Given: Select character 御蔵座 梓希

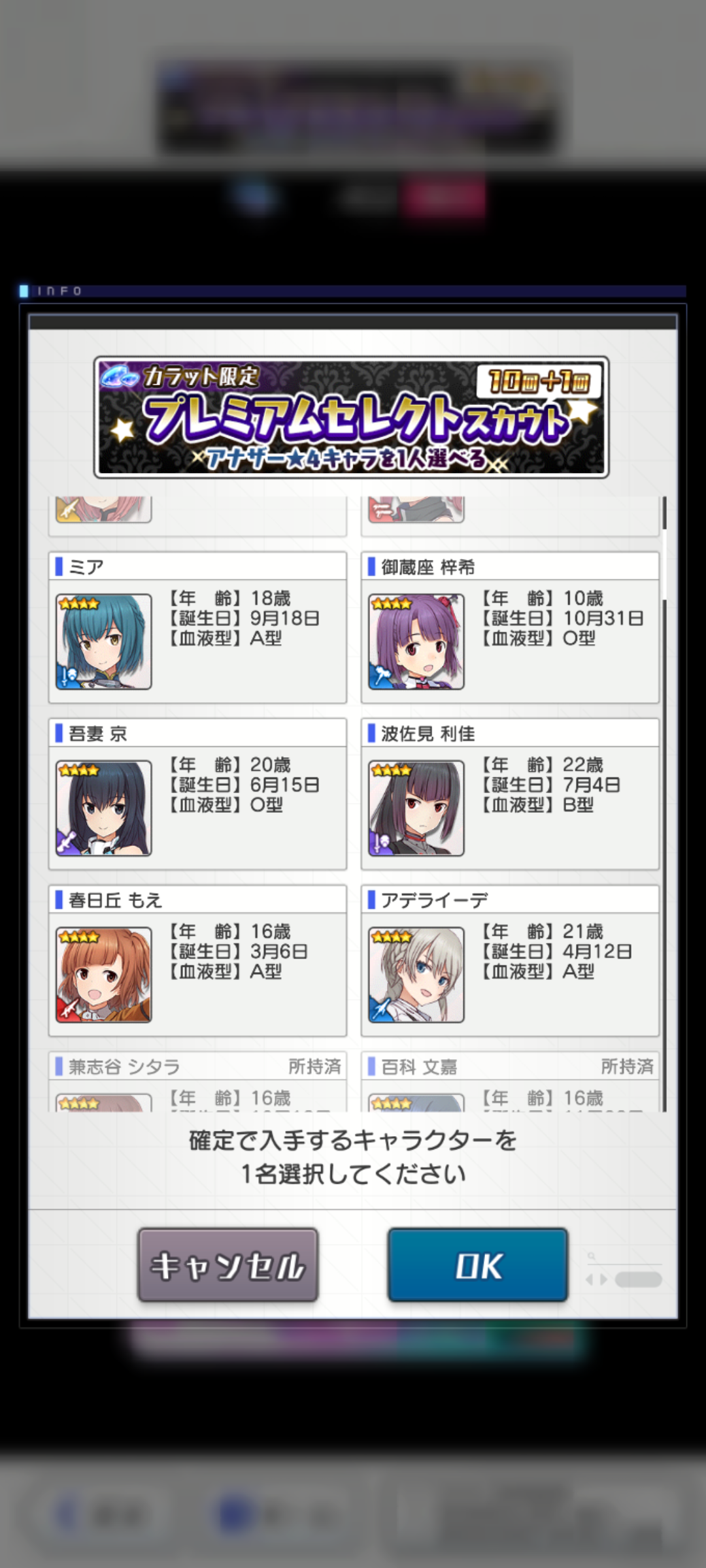Looking at the screenshot, I should click(x=509, y=628).
